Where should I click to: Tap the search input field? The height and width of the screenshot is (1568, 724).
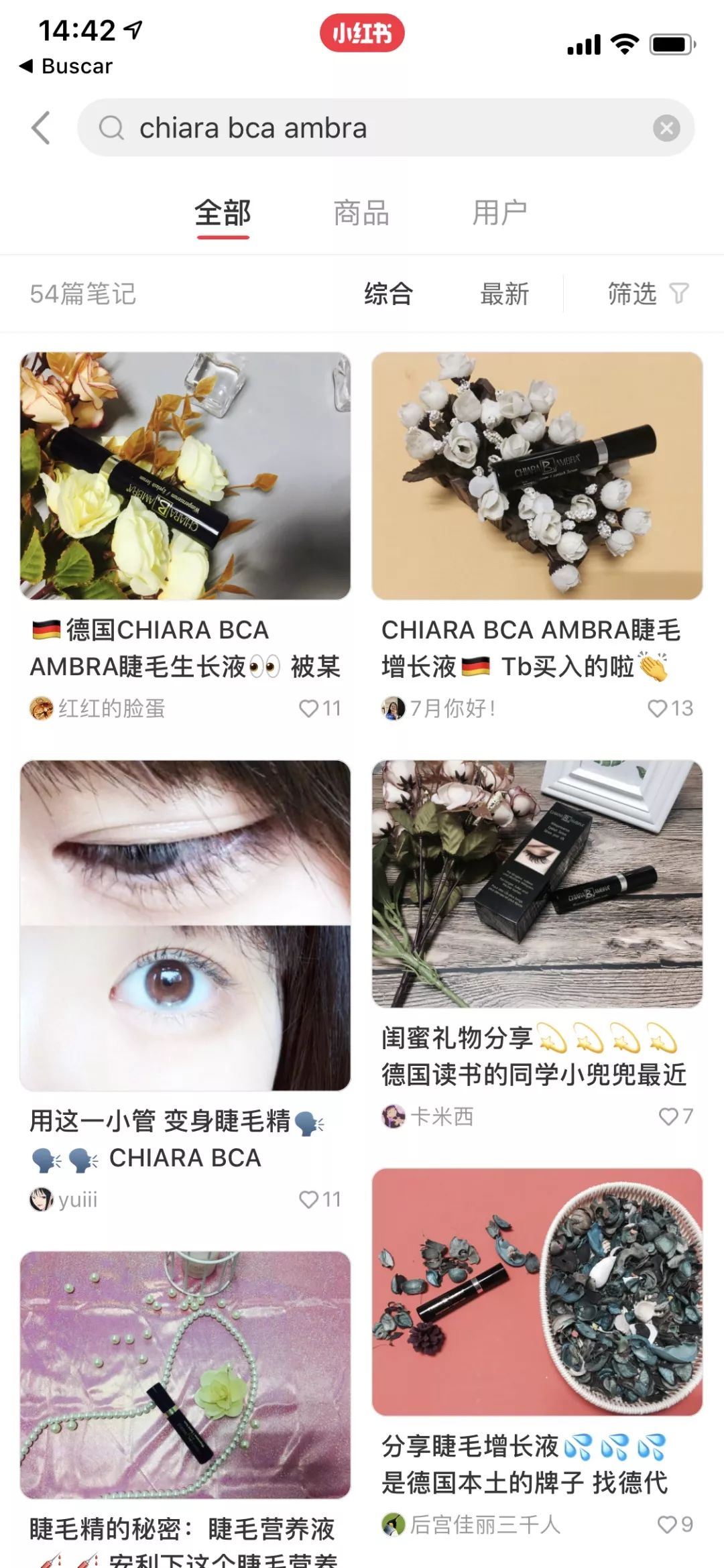pyautogui.click(x=335, y=127)
